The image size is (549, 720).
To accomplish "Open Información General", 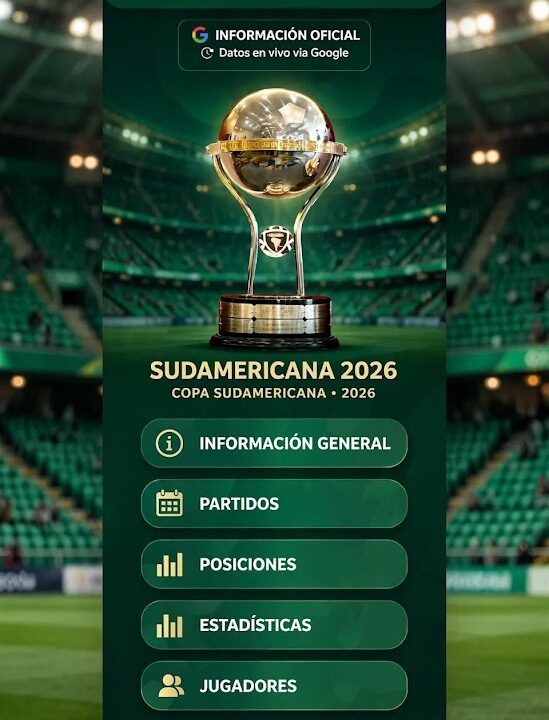I will coord(274,443).
